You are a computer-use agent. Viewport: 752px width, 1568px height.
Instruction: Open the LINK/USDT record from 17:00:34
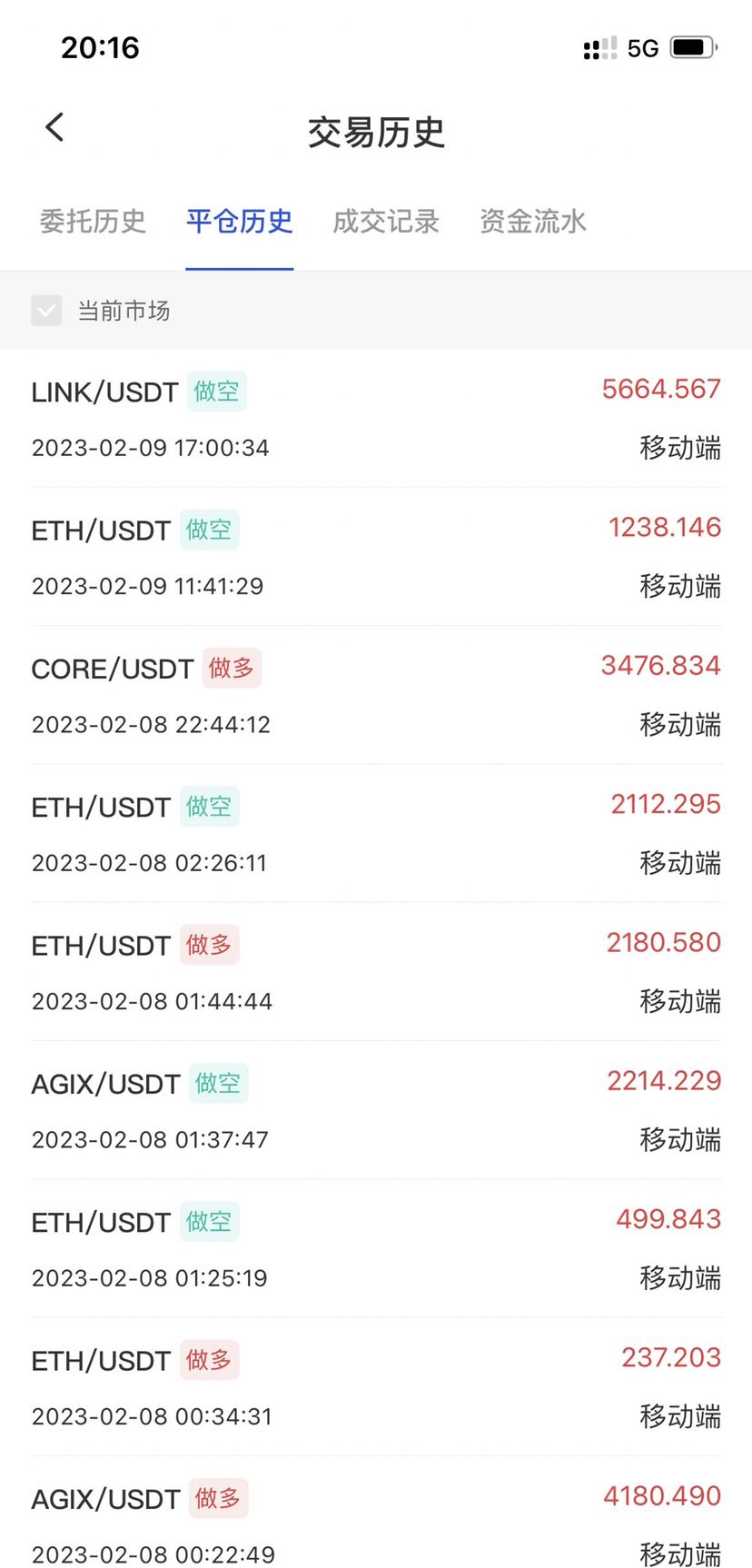(x=376, y=418)
